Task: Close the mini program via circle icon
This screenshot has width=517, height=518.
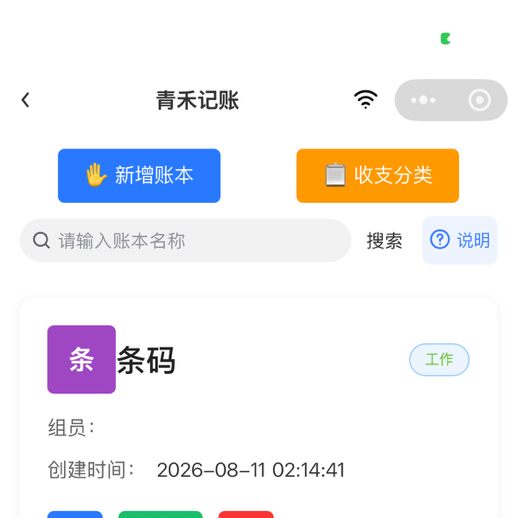Action: 479,100
